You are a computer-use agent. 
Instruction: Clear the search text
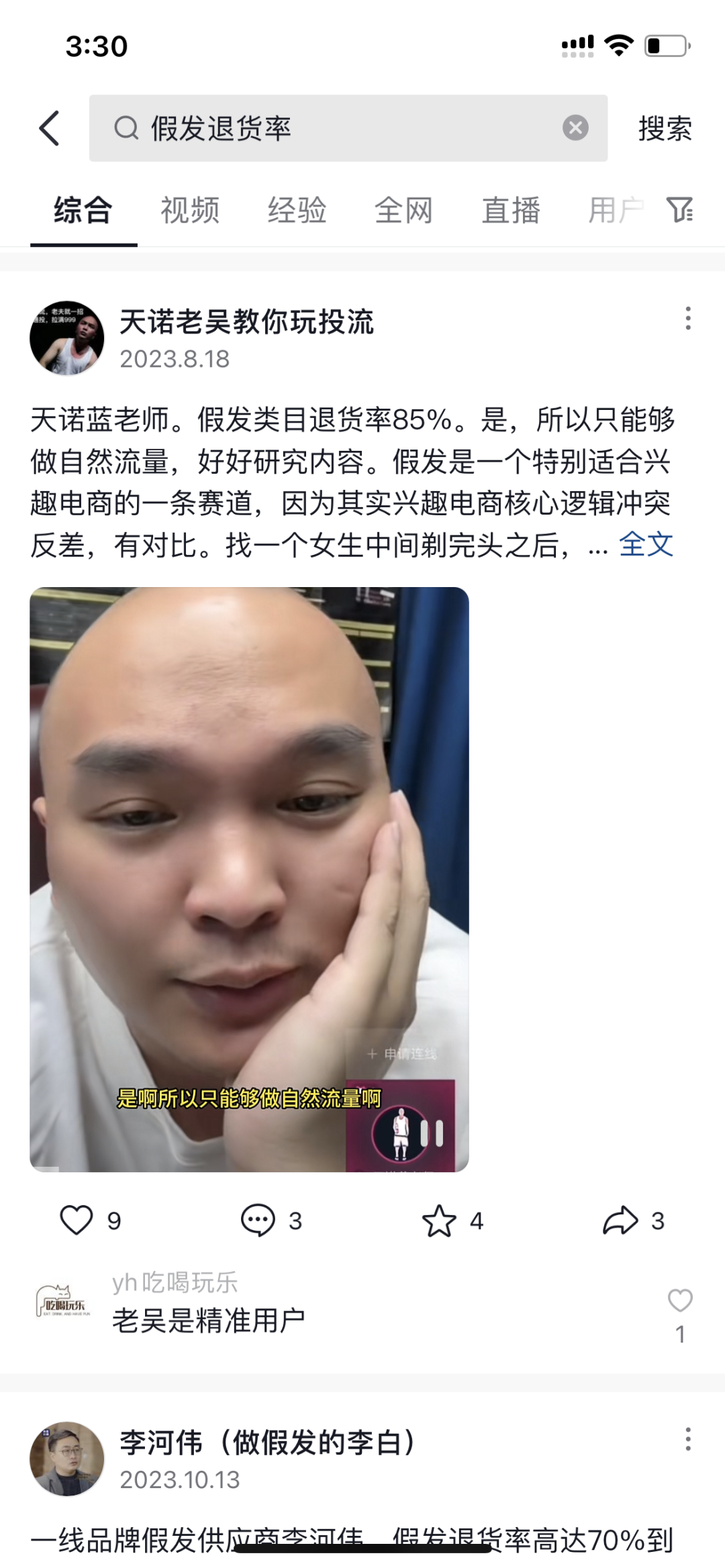tap(575, 127)
